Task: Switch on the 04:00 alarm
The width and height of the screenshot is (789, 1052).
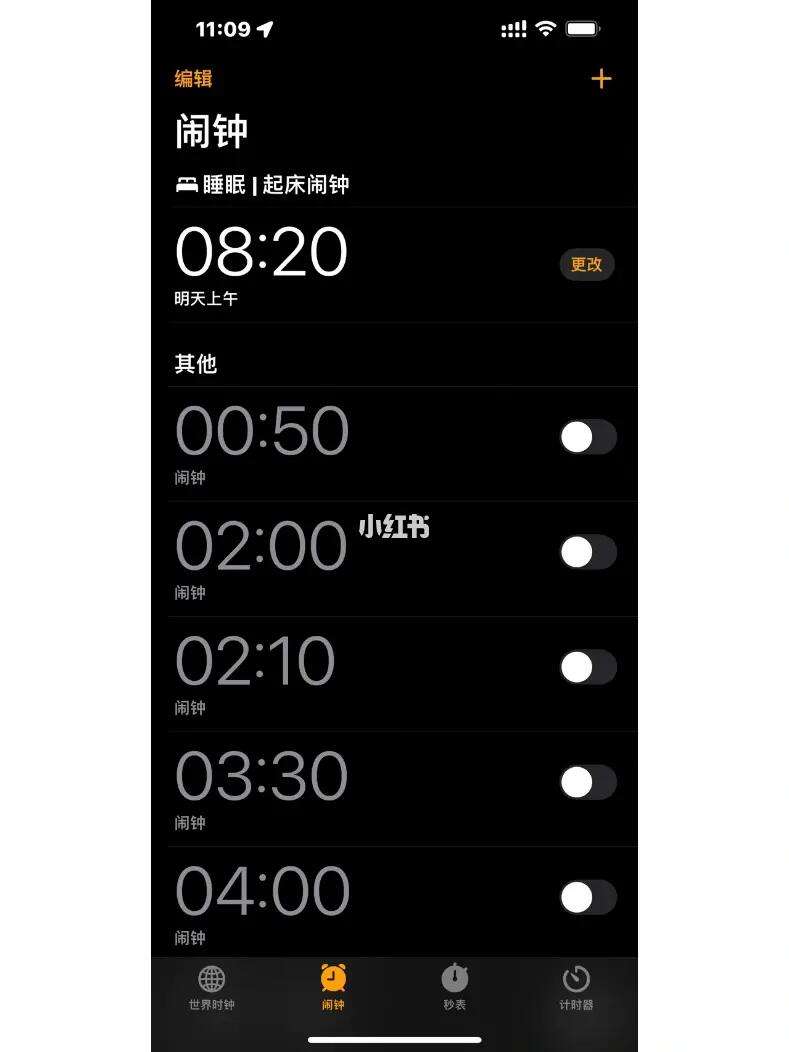Action: (x=587, y=897)
